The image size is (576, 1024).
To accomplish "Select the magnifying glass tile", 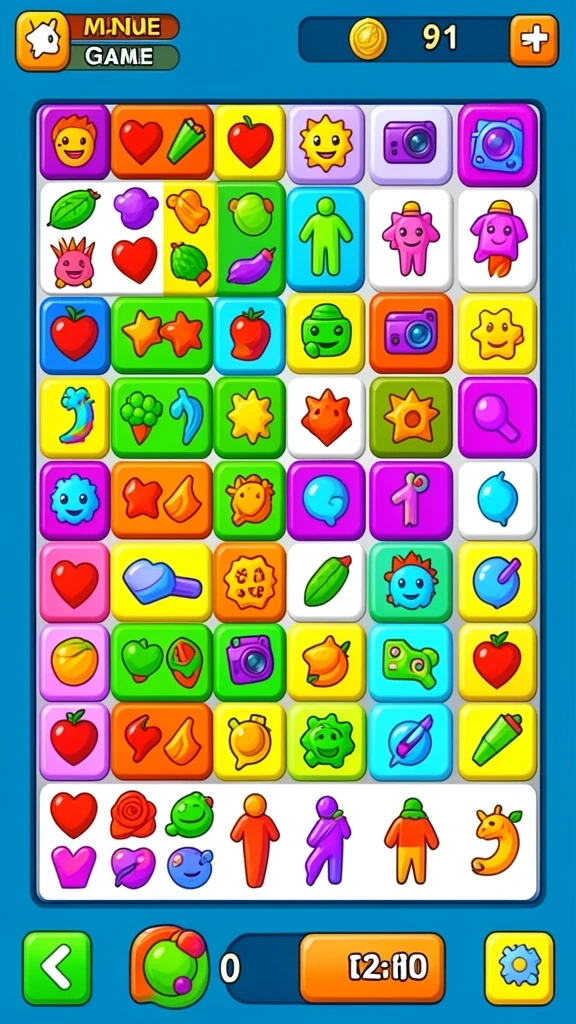I will [498, 417].
